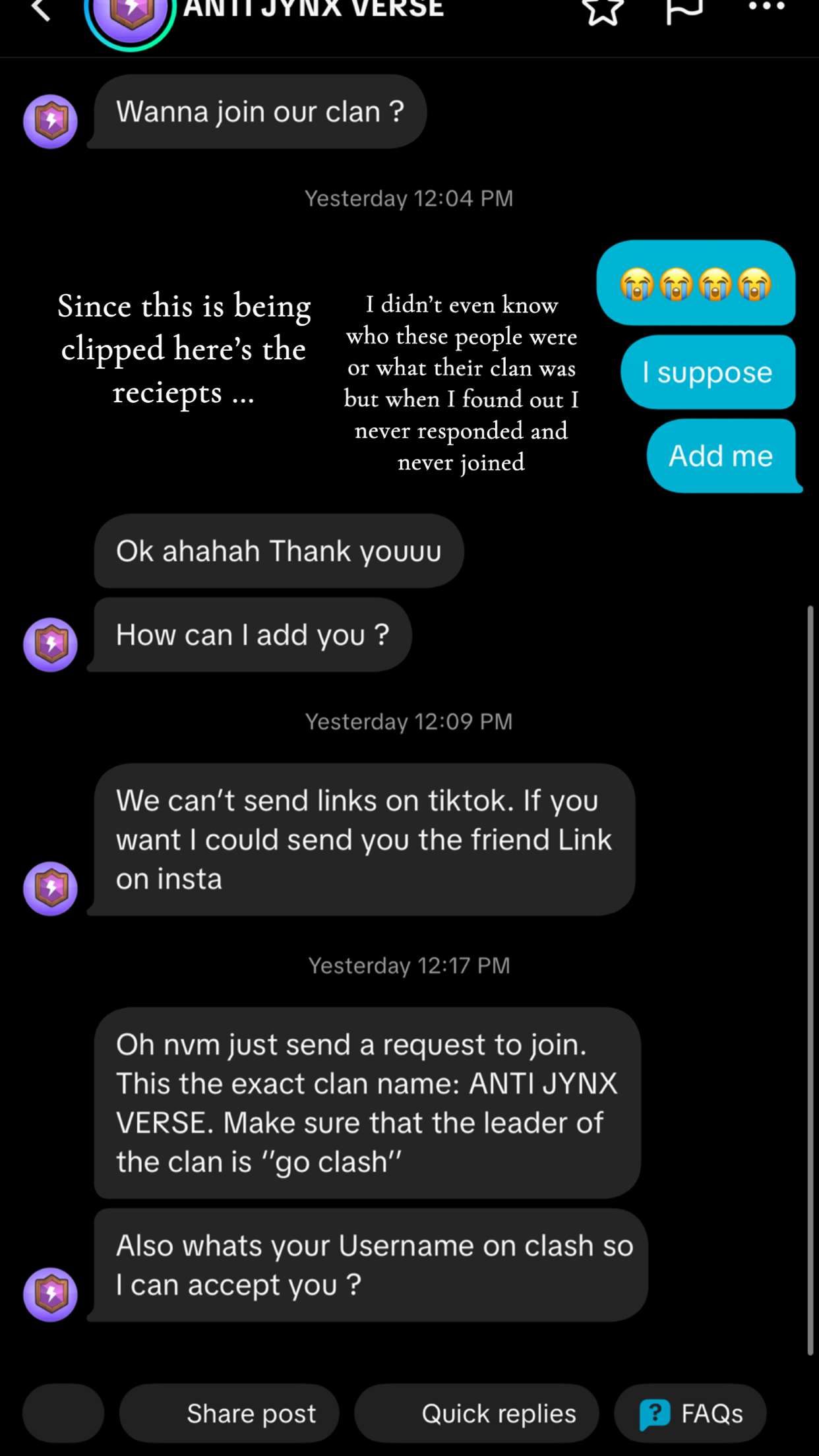Click the clan badge beside 'Wanna join our clan?'
This screenshot has width=819, height=1456.
pos(50,121)
